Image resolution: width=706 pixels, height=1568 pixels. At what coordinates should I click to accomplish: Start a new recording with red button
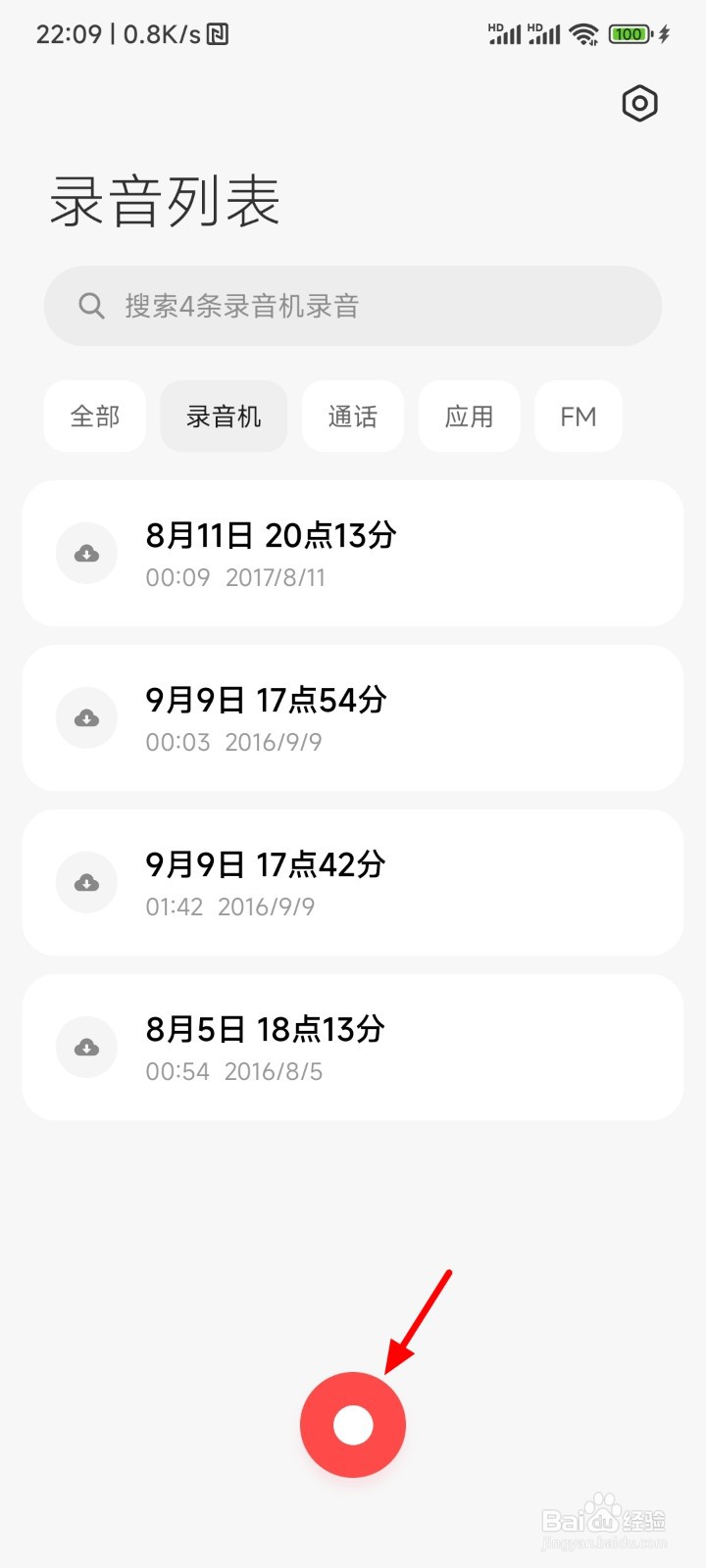pos(353,1425)
